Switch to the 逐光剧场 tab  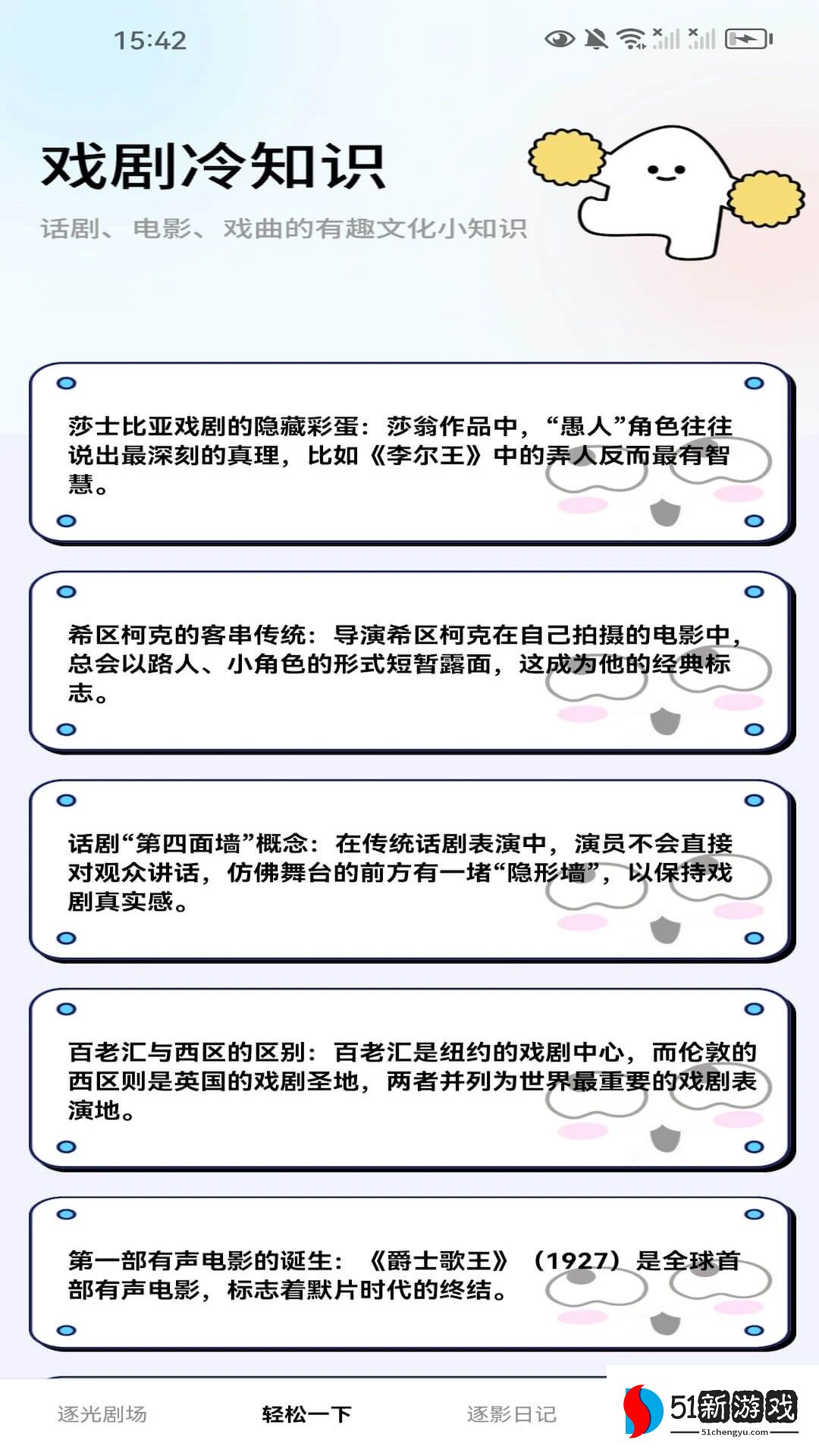click(102, 1414)
